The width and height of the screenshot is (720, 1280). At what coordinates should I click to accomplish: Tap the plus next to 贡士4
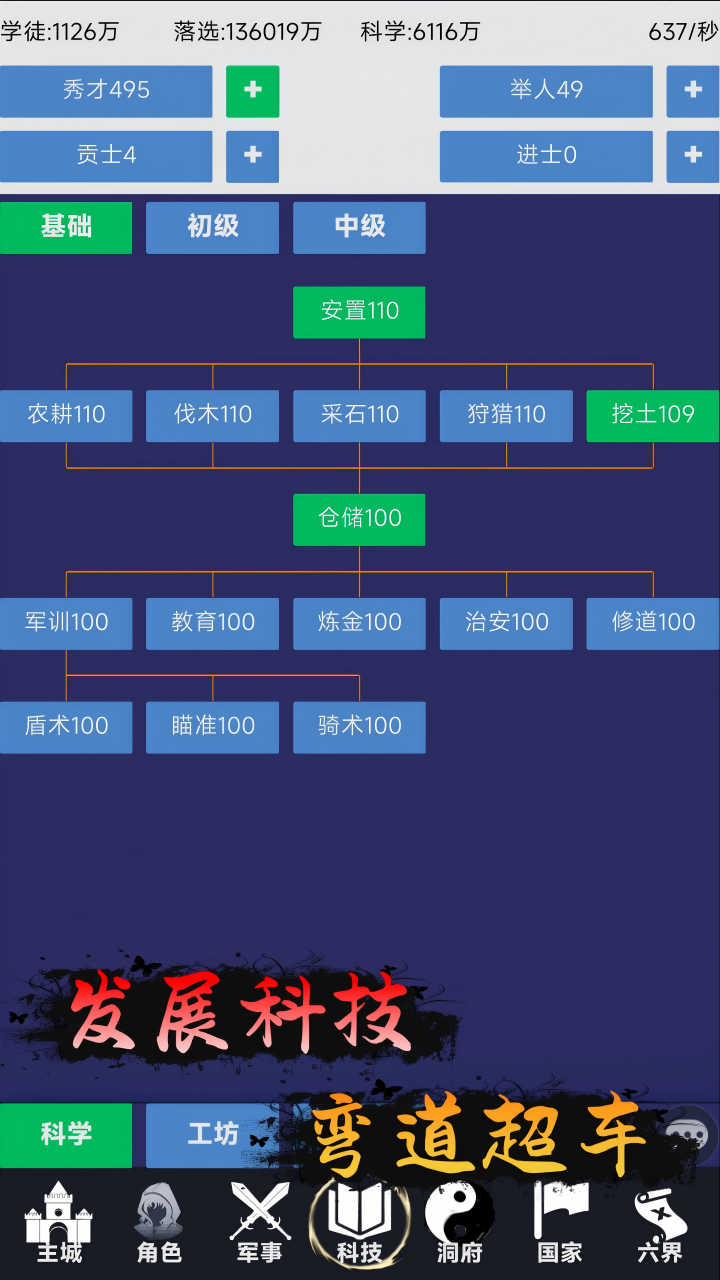(x=252, y=156)
